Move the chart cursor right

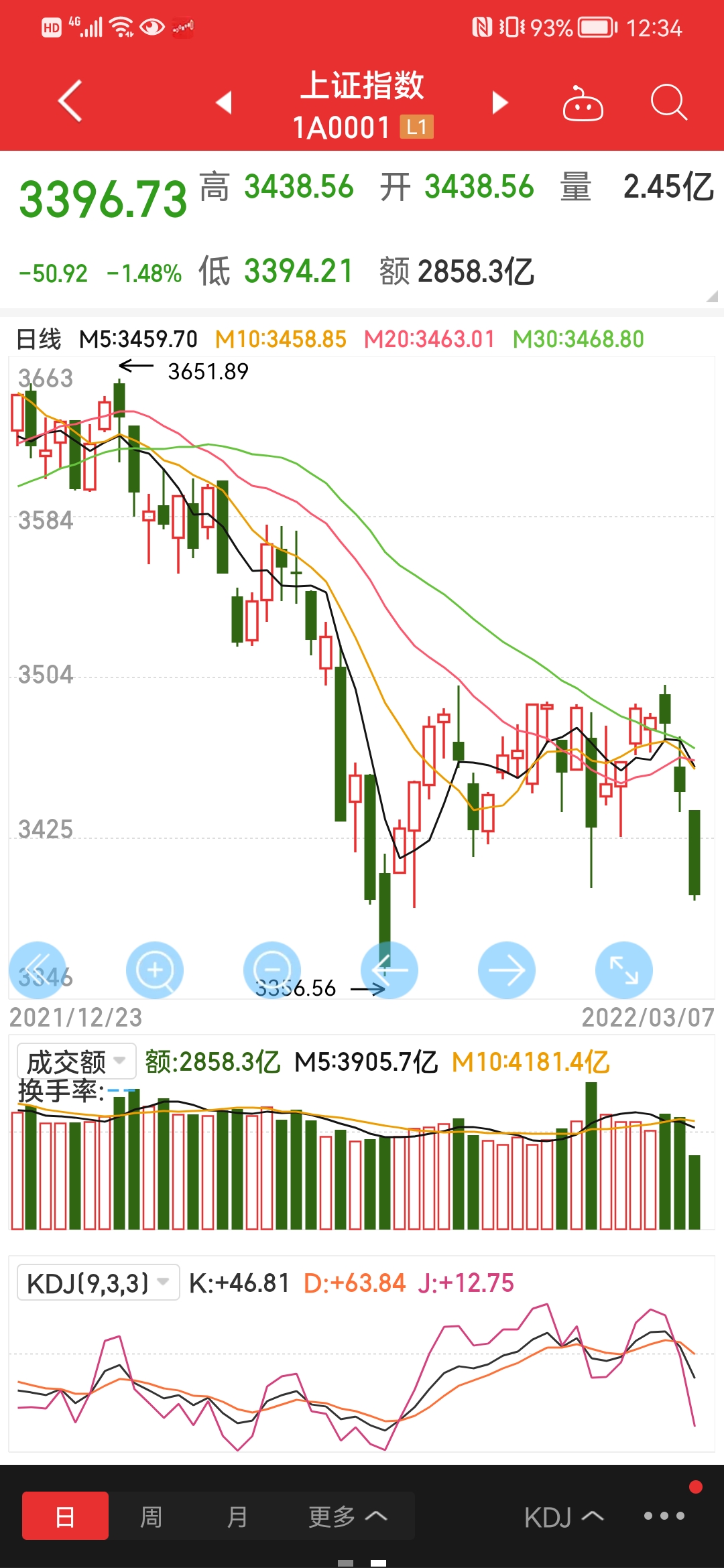[507, 970]
